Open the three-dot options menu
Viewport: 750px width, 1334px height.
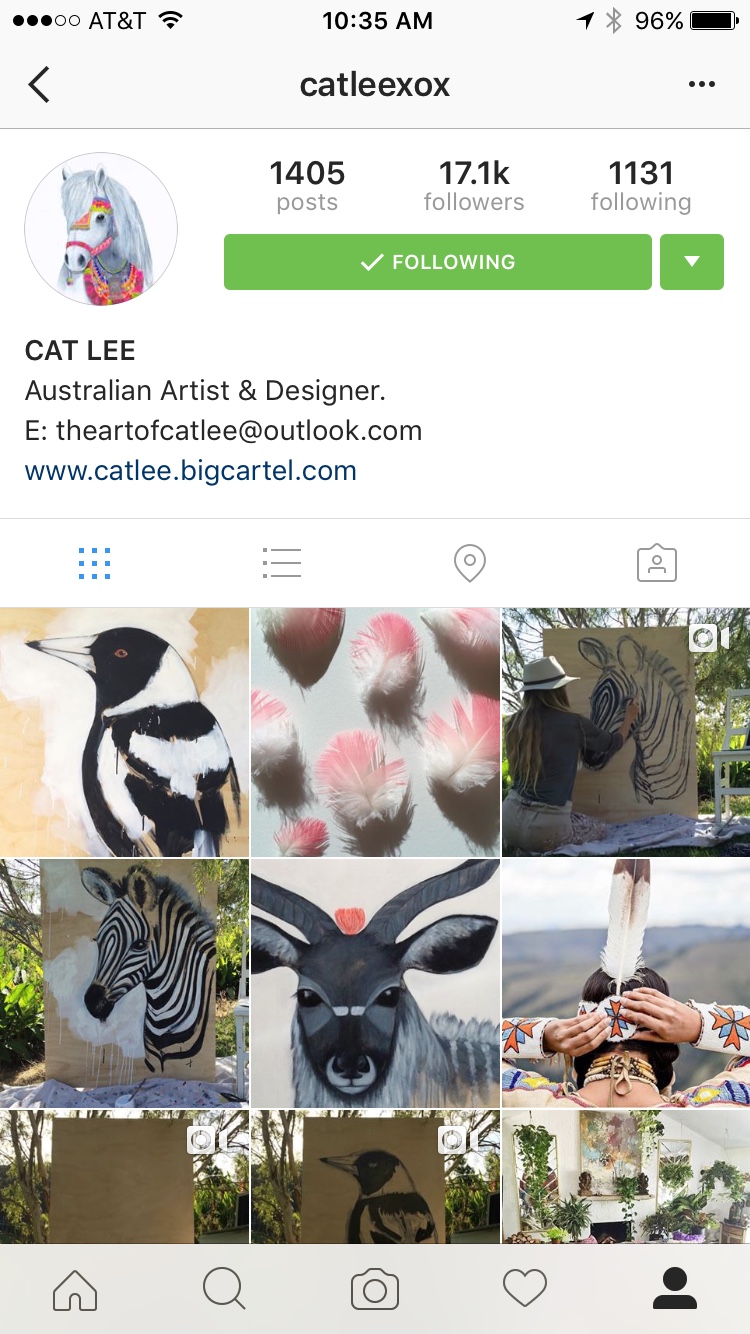(702, 85)
